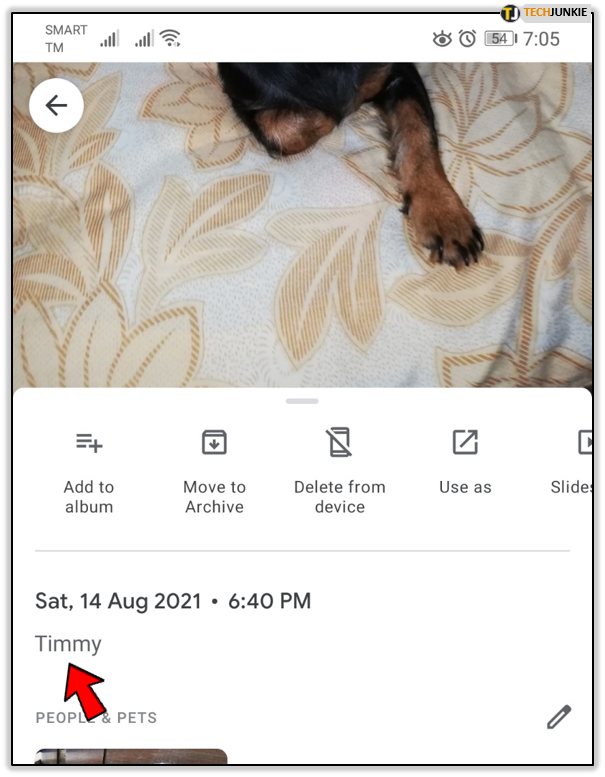Edit People & Pets with the pencil icon

(559, 717)
